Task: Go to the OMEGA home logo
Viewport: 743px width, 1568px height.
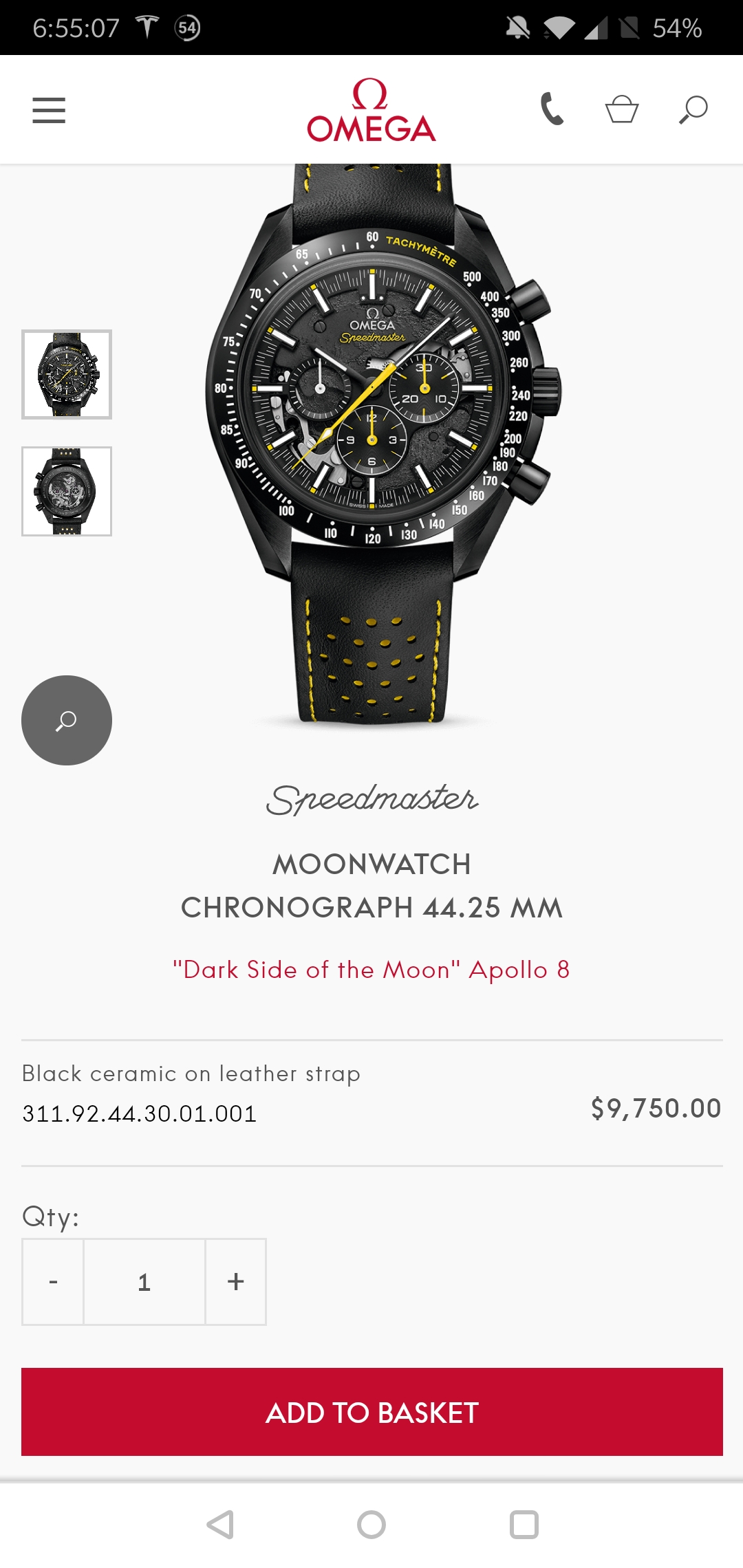Action: pyautogui.click(x=371, y=110)
